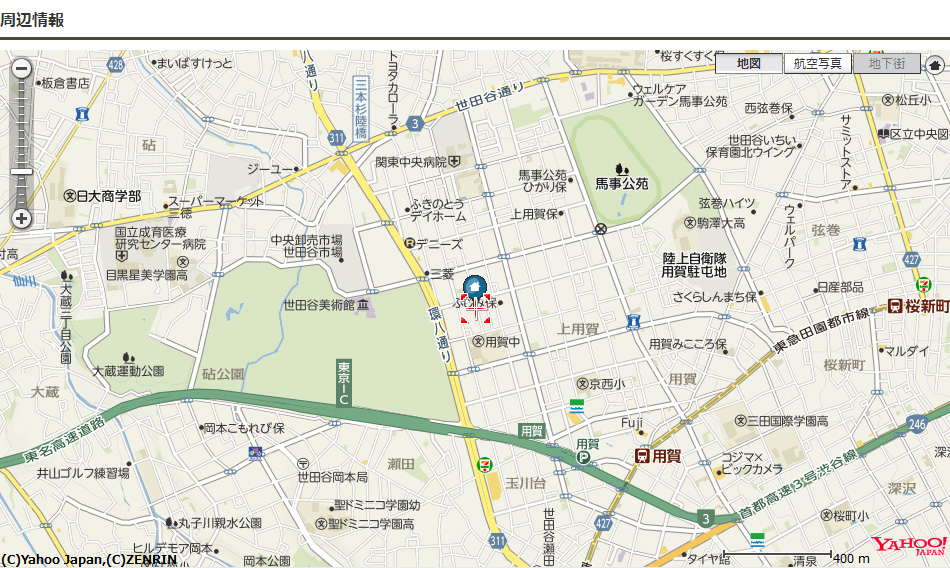Tap the blue house property marker
Viewport: 950px width, 568px height.
pyautogui.click(x=475, y=288)
